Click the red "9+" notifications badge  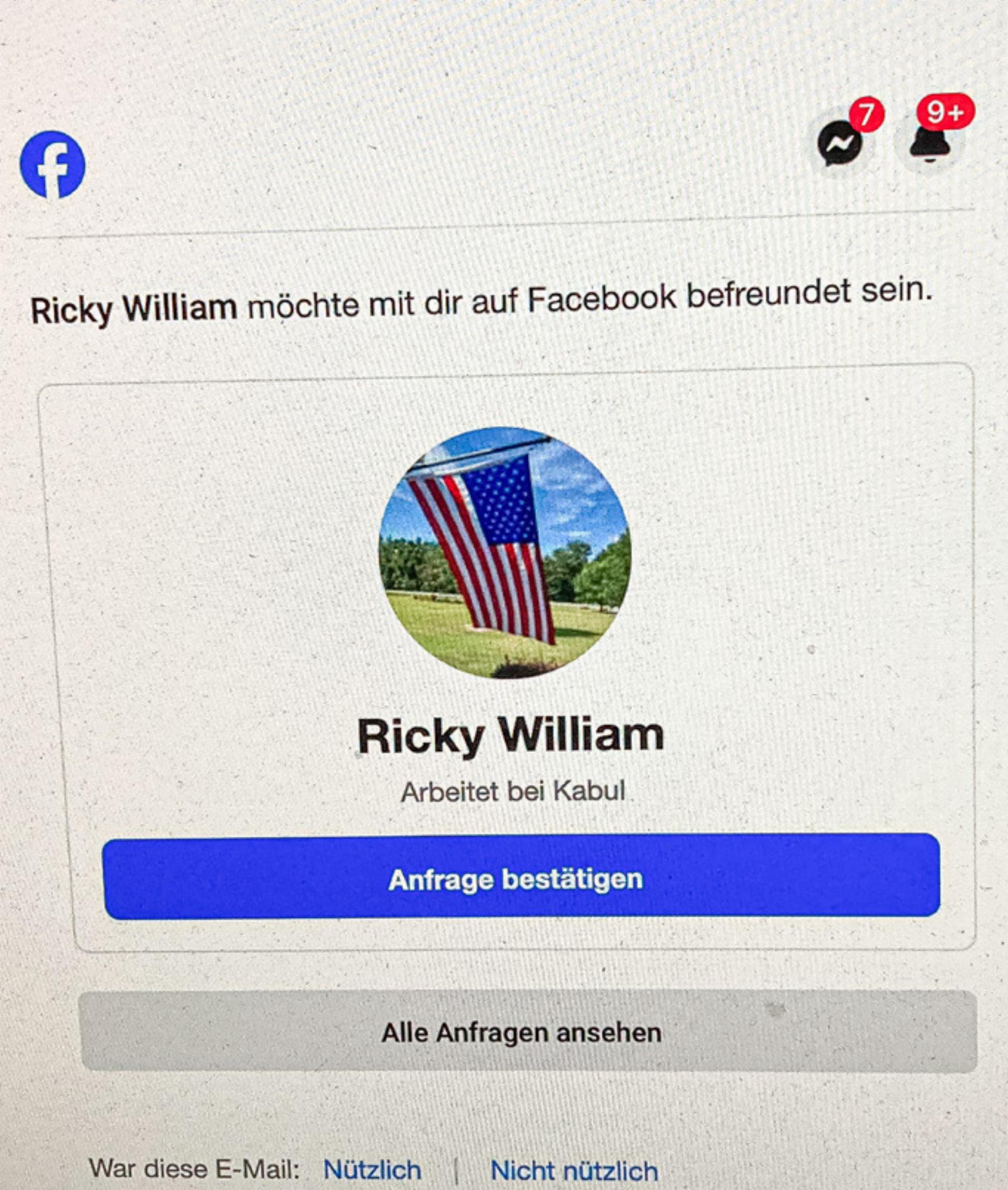(x=946, y=112)
